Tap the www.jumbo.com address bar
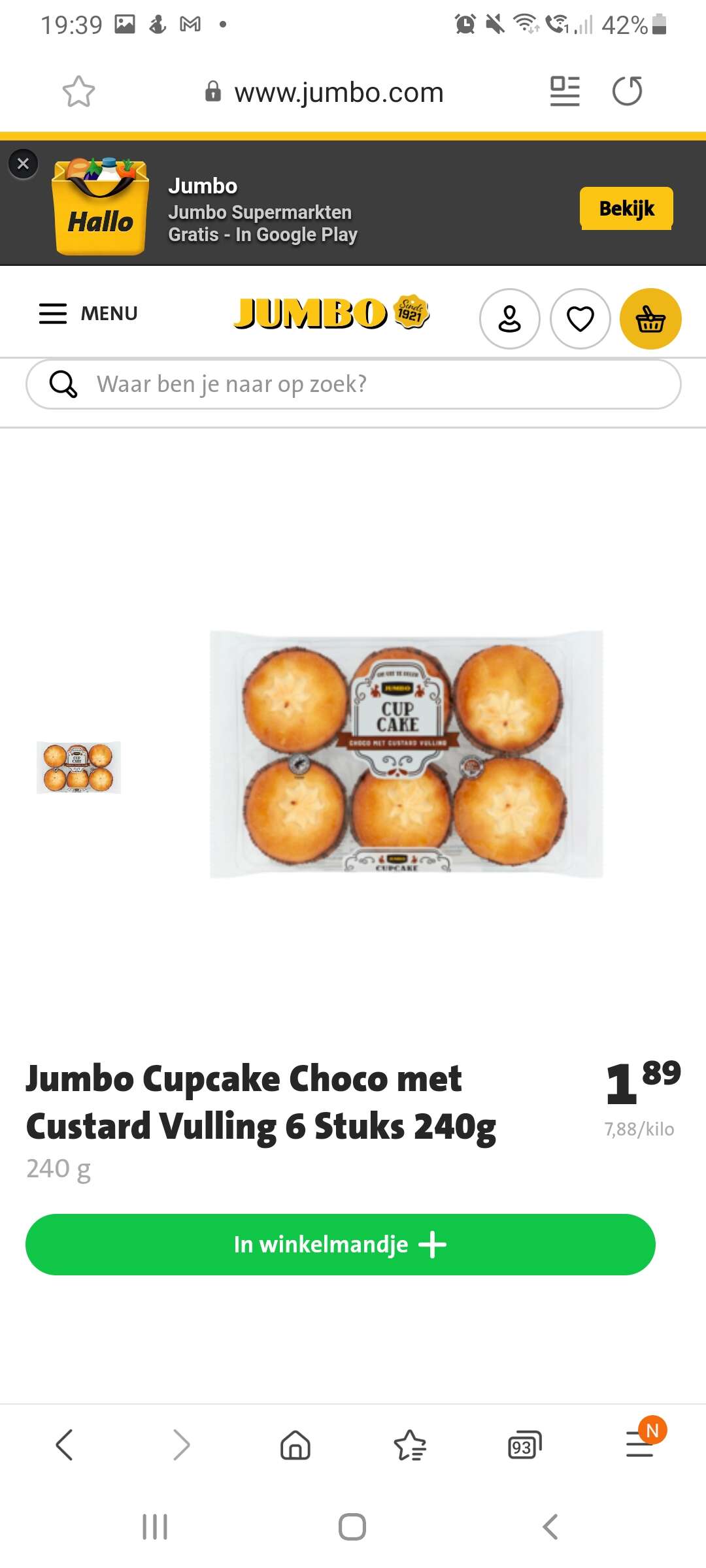 (325, 92)
